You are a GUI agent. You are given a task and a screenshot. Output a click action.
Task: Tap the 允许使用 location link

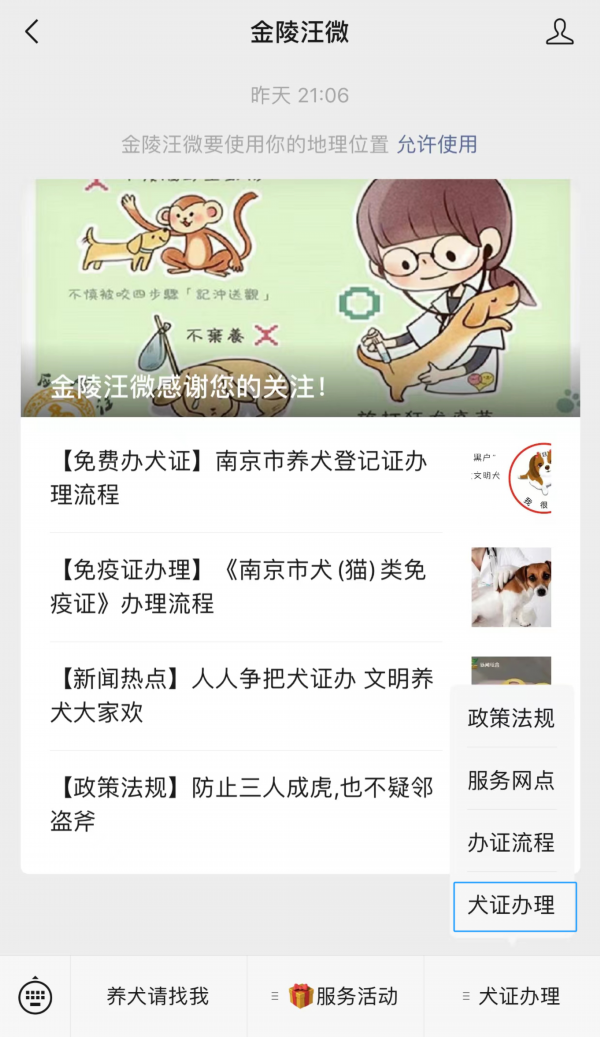[437, 144]
